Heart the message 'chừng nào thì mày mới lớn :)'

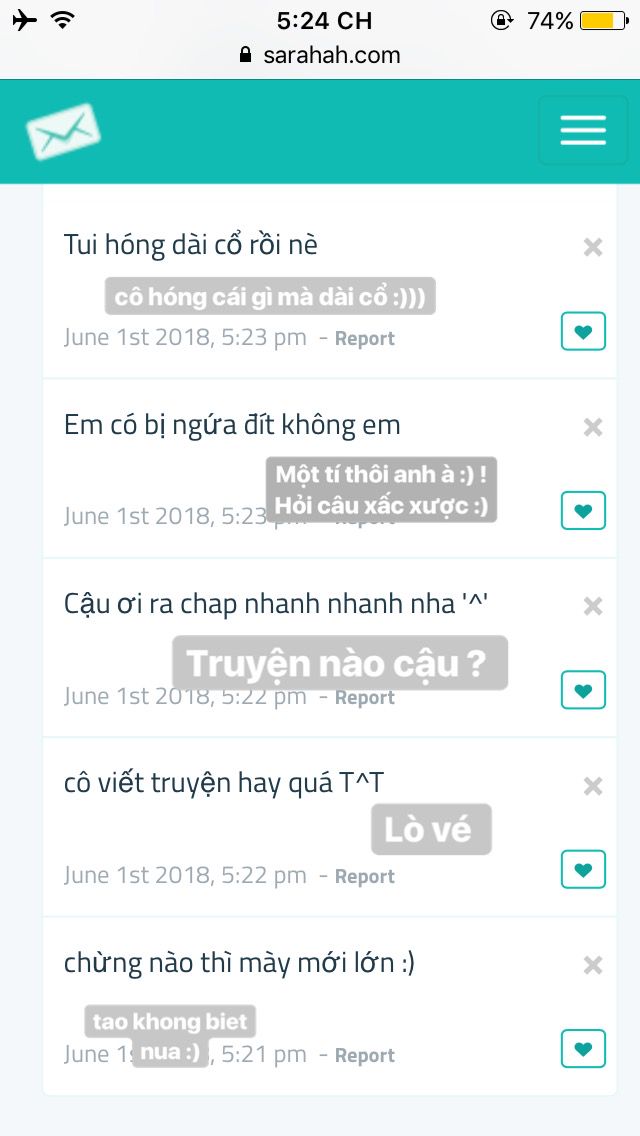(x=583, y=1048)
